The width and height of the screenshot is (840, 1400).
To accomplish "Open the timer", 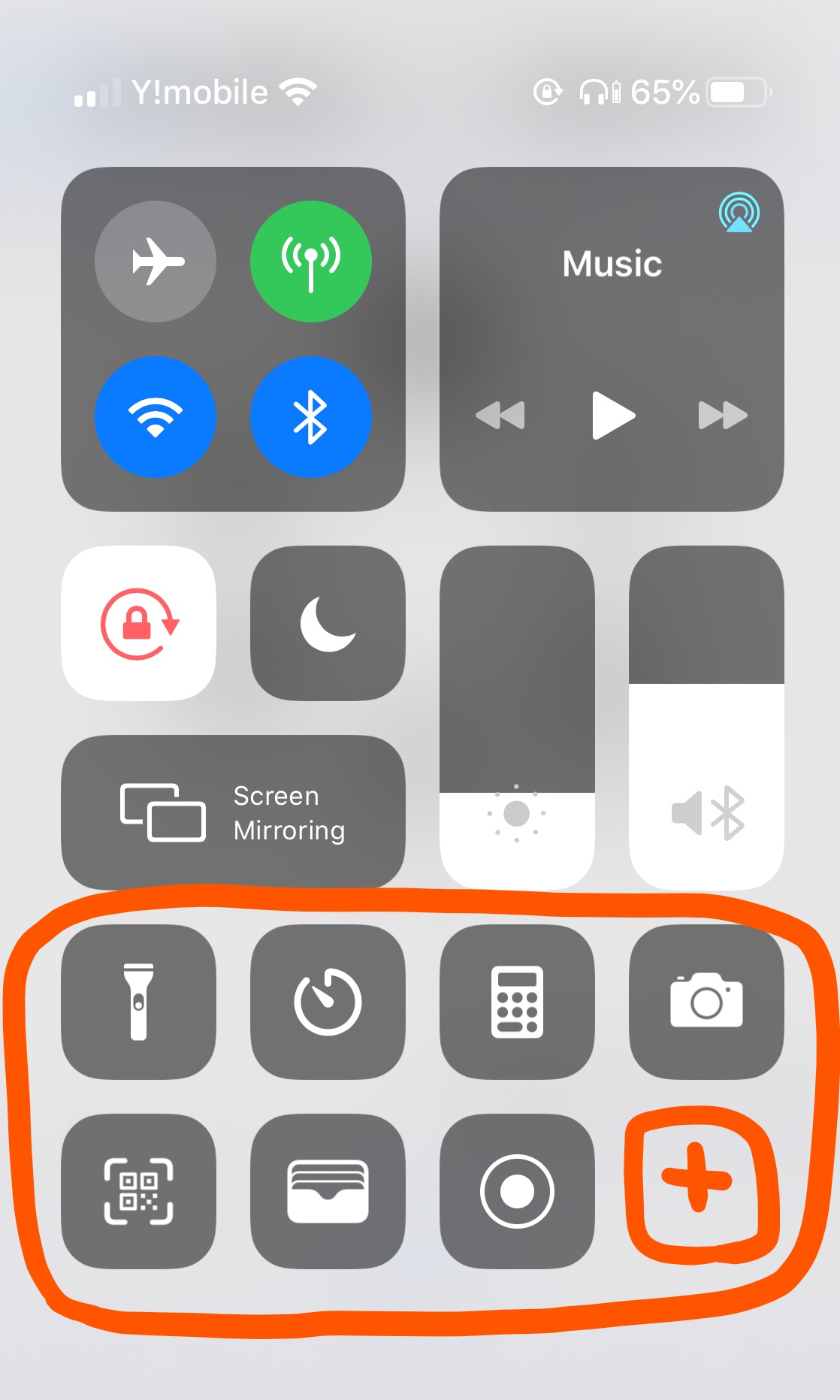I will (328, 1002).
